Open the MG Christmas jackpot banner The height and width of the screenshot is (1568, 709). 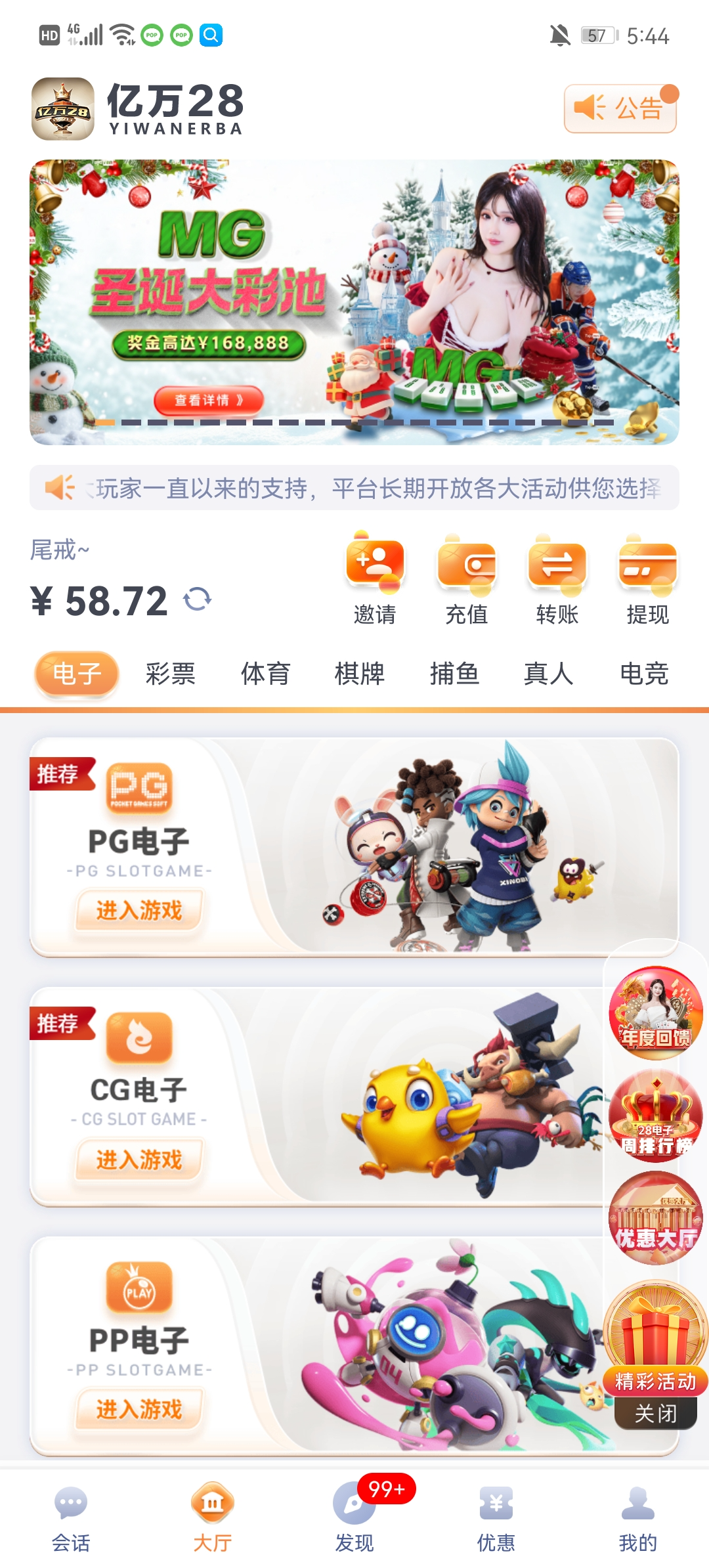point(354,302)
